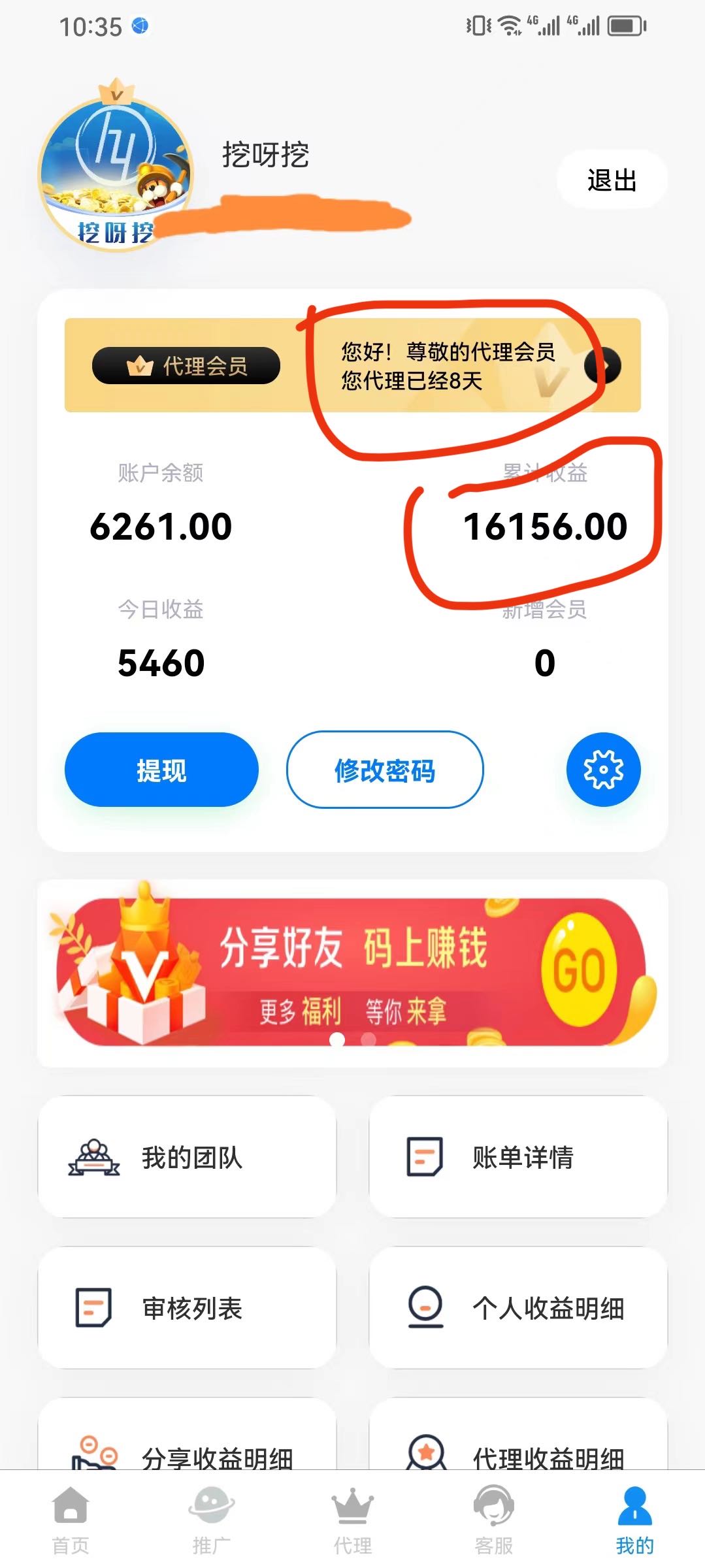Tap the 退出 logout button

(612, 180)
